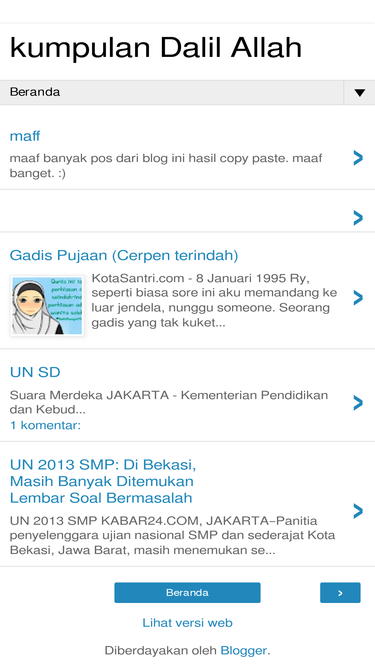Open the Blogger link
This screenshot has height=667, width=375.
244,650
